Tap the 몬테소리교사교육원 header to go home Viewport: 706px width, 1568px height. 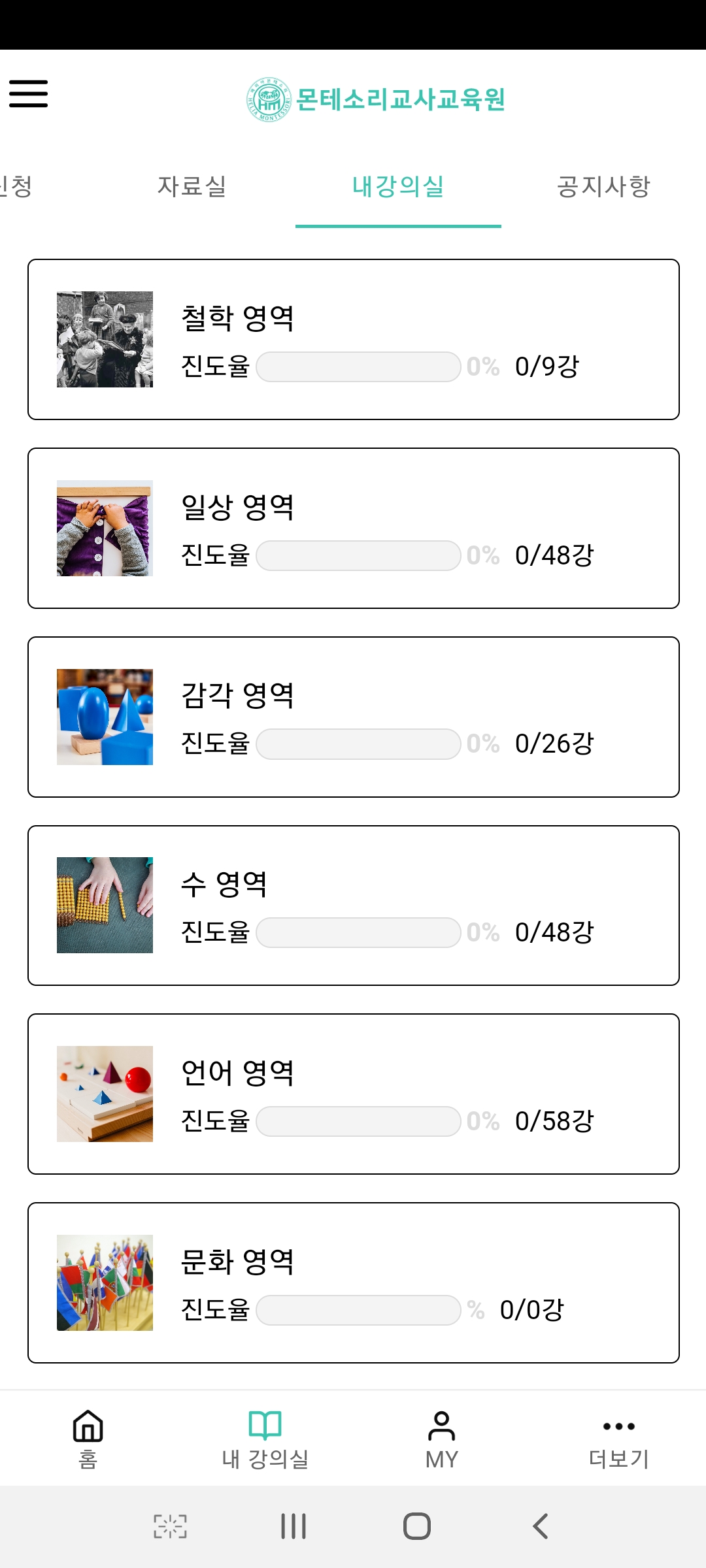(376, 99)
